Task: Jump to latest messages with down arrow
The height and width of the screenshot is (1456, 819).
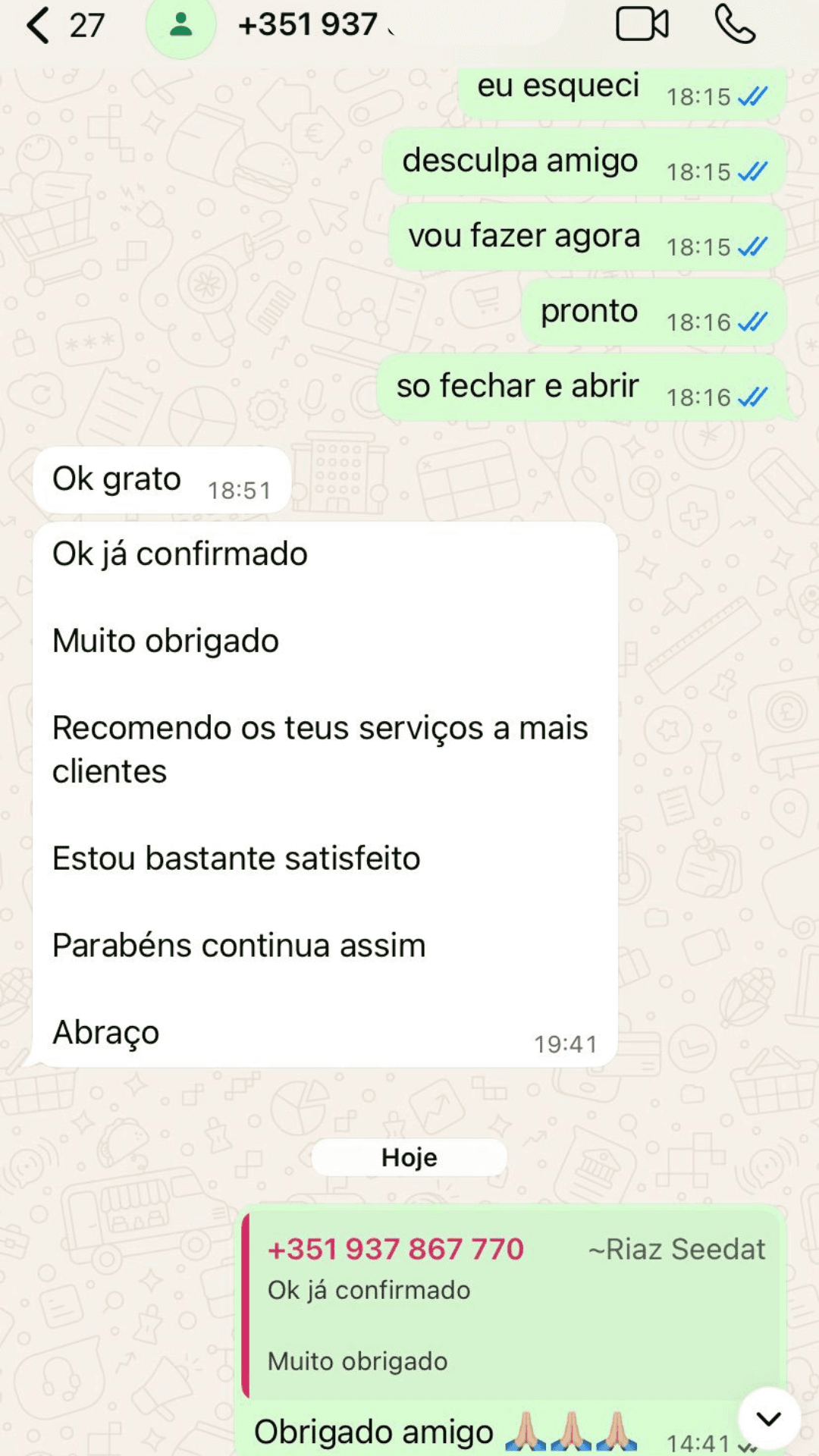Action: [769, 1418]
